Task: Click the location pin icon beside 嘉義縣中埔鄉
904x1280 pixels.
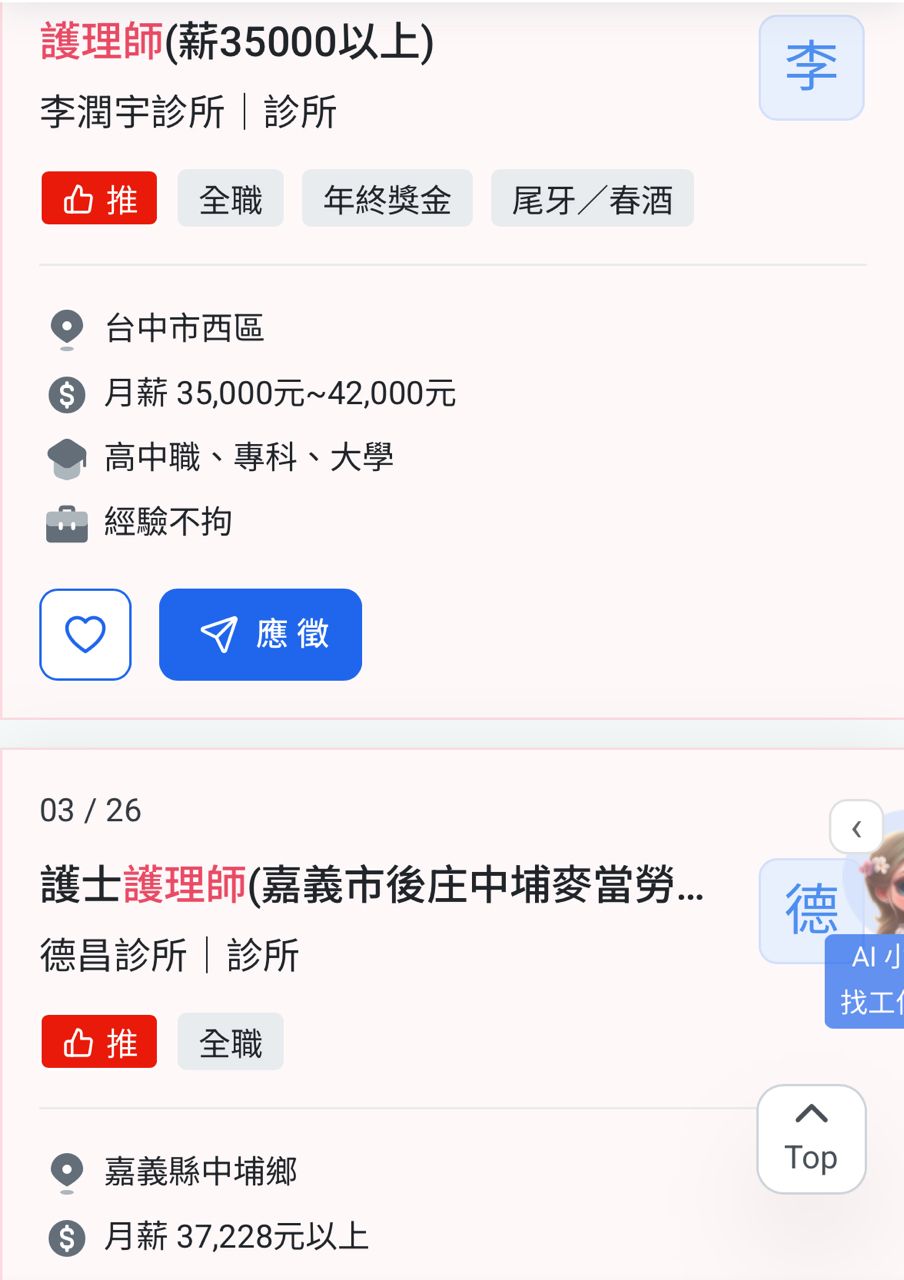Action: 67,1171
